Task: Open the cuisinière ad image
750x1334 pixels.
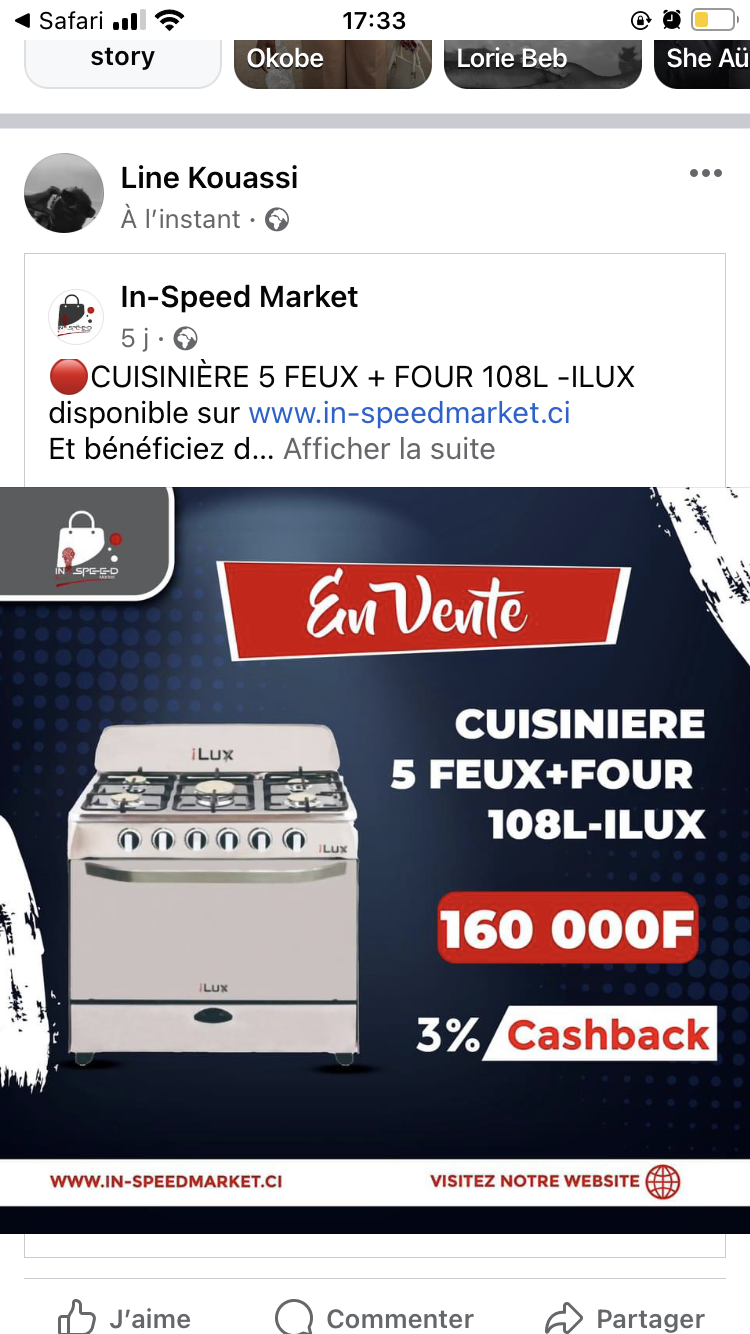Action: 375,860
